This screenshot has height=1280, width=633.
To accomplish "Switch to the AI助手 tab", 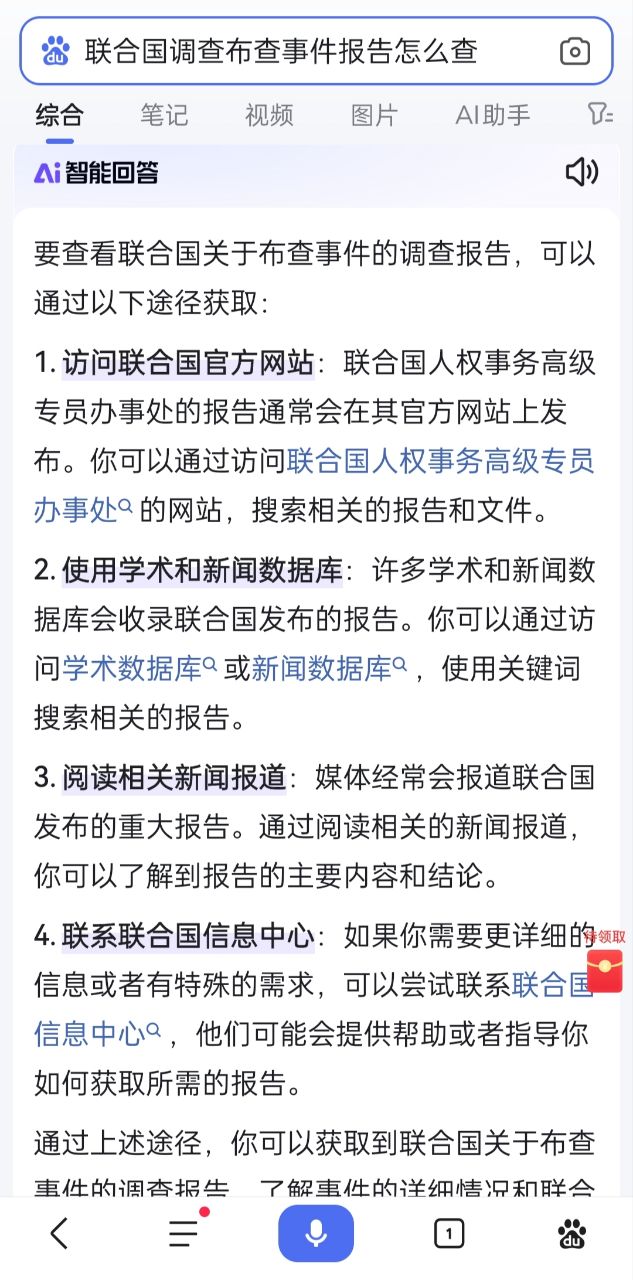I will (x=492, y=115).
